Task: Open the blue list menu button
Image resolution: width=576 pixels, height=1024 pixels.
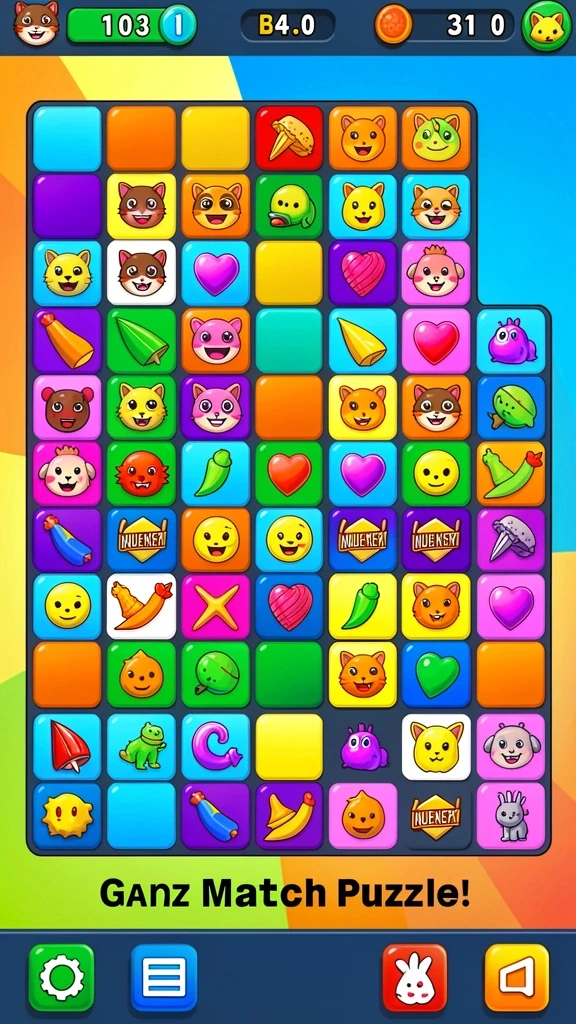Action: [x=164, y=978]
